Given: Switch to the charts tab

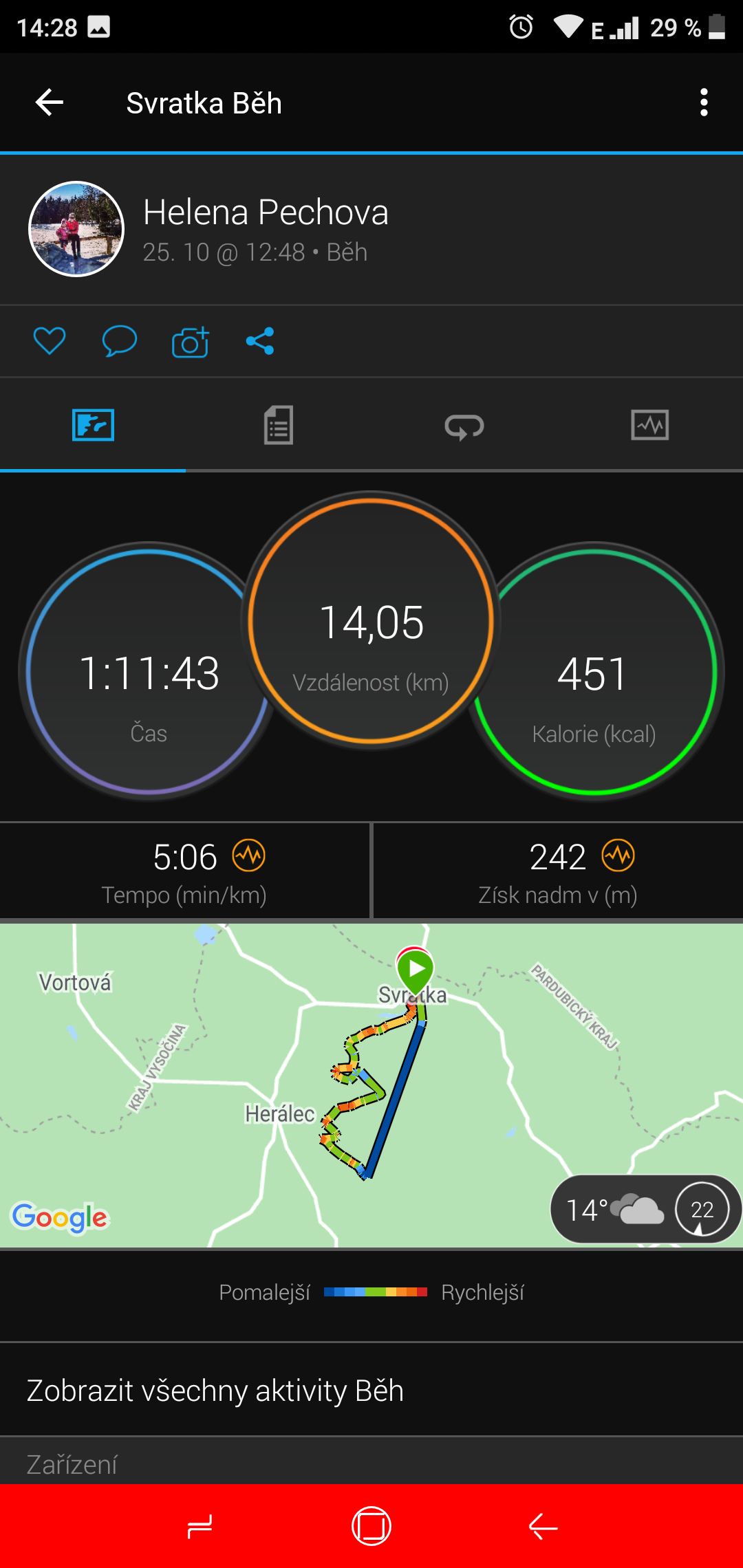Looking at the screenshot, I should click(x=650, y=425).
